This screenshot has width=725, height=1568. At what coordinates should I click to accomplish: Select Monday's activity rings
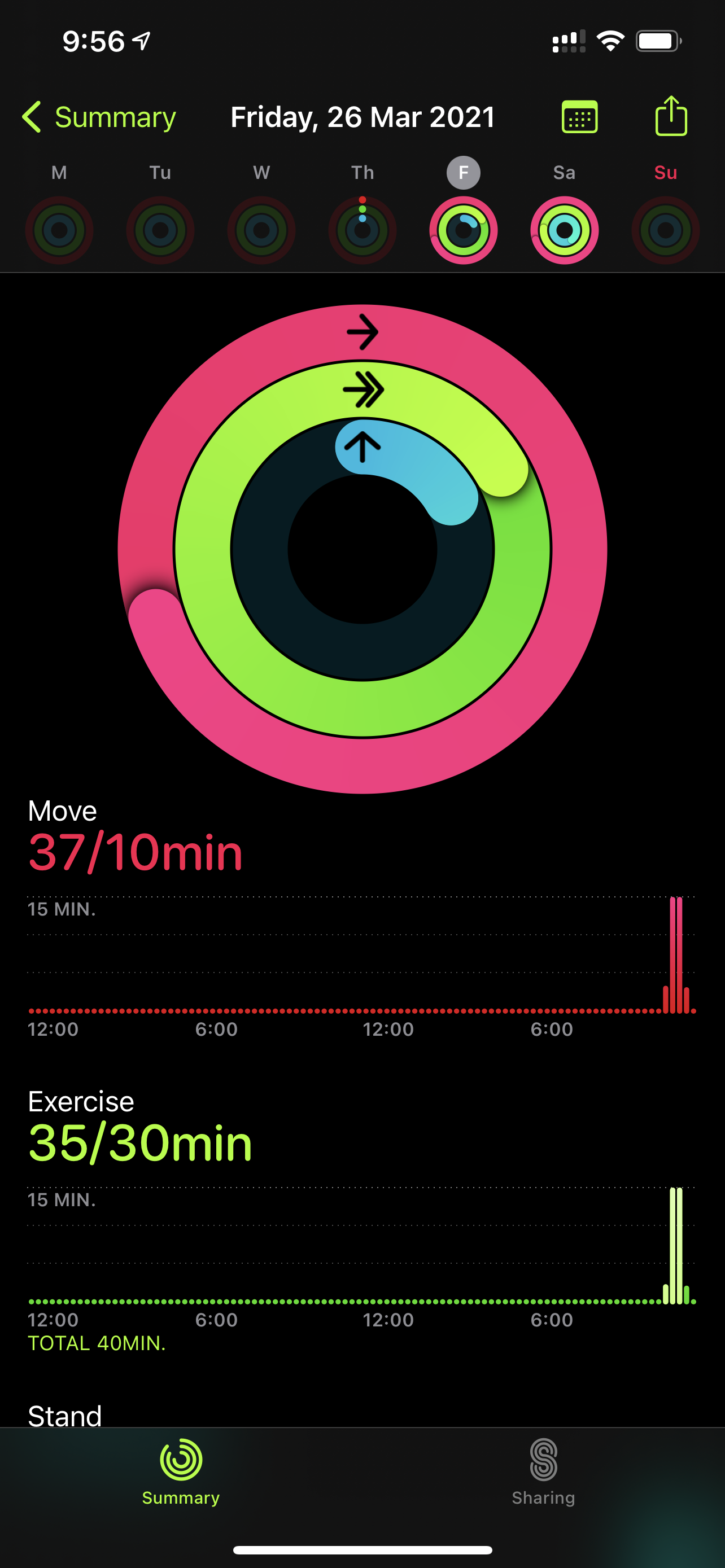pyautogui.click(x=59, y=230)
